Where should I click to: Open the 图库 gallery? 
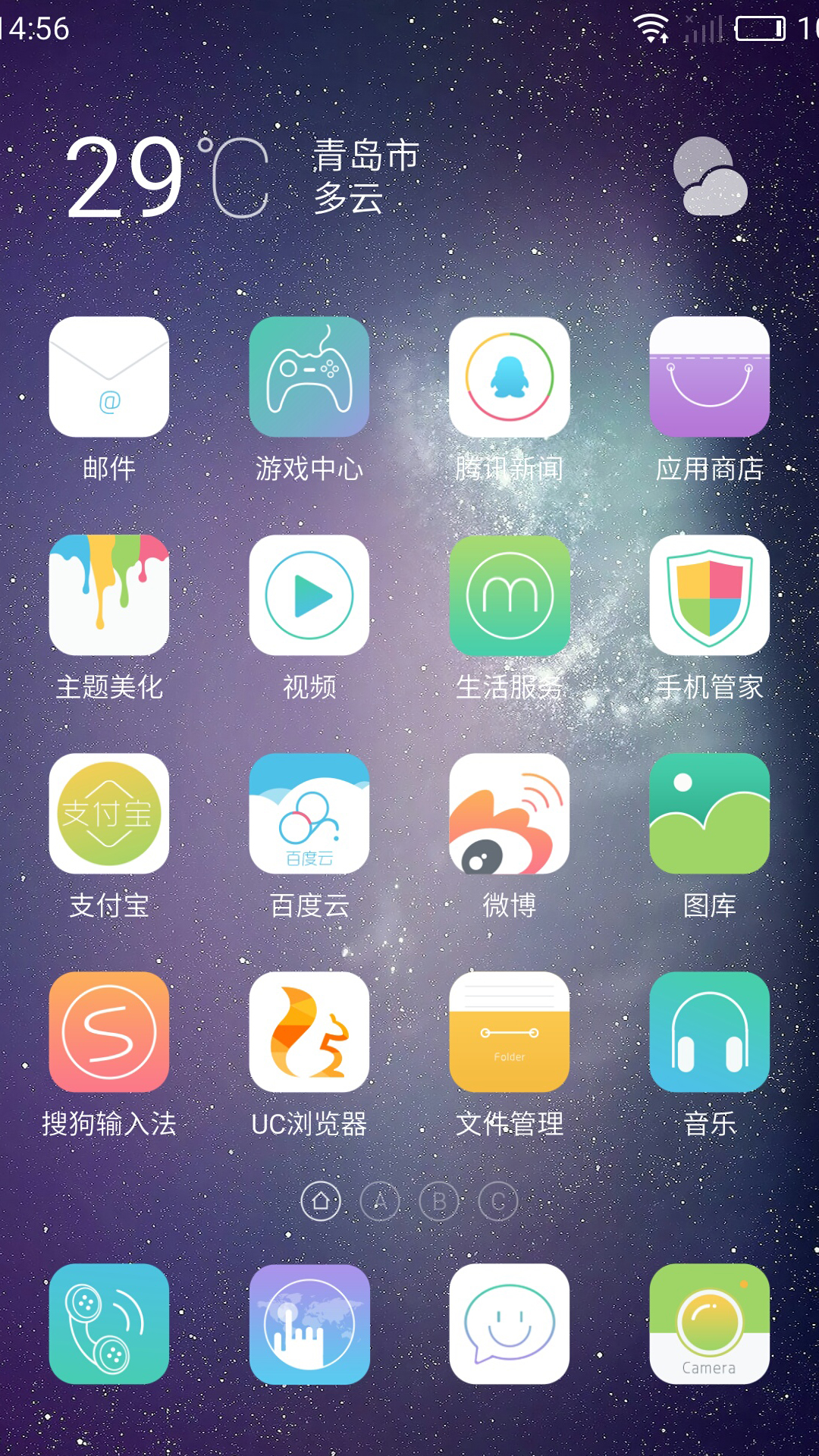pyautogui.click(x=710, y=814)
